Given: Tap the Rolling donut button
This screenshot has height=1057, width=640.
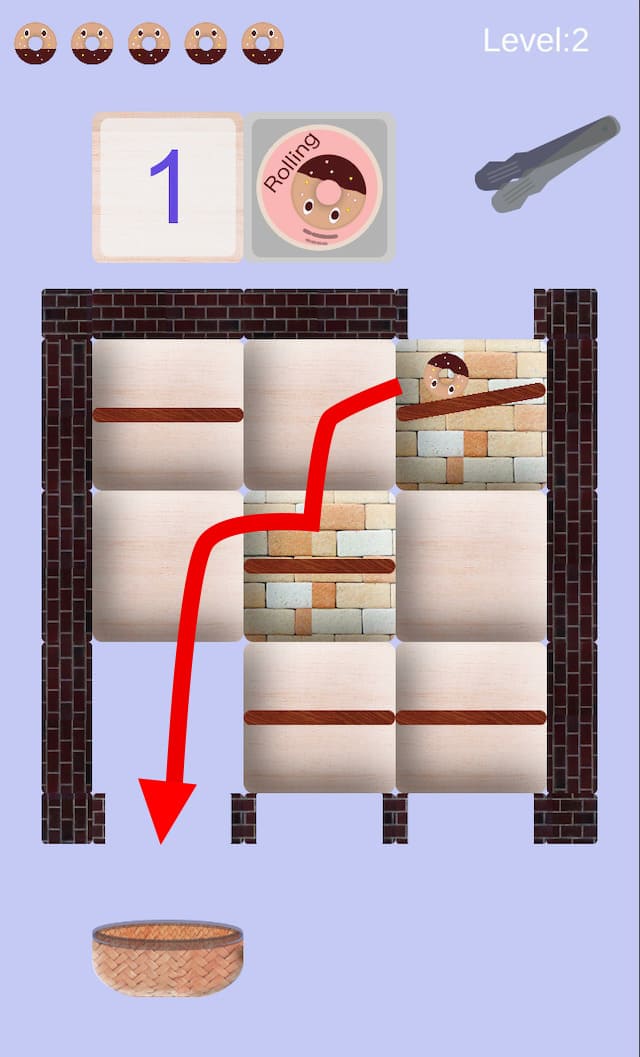Looking at the screenshot, I should [x=321, y=187].
